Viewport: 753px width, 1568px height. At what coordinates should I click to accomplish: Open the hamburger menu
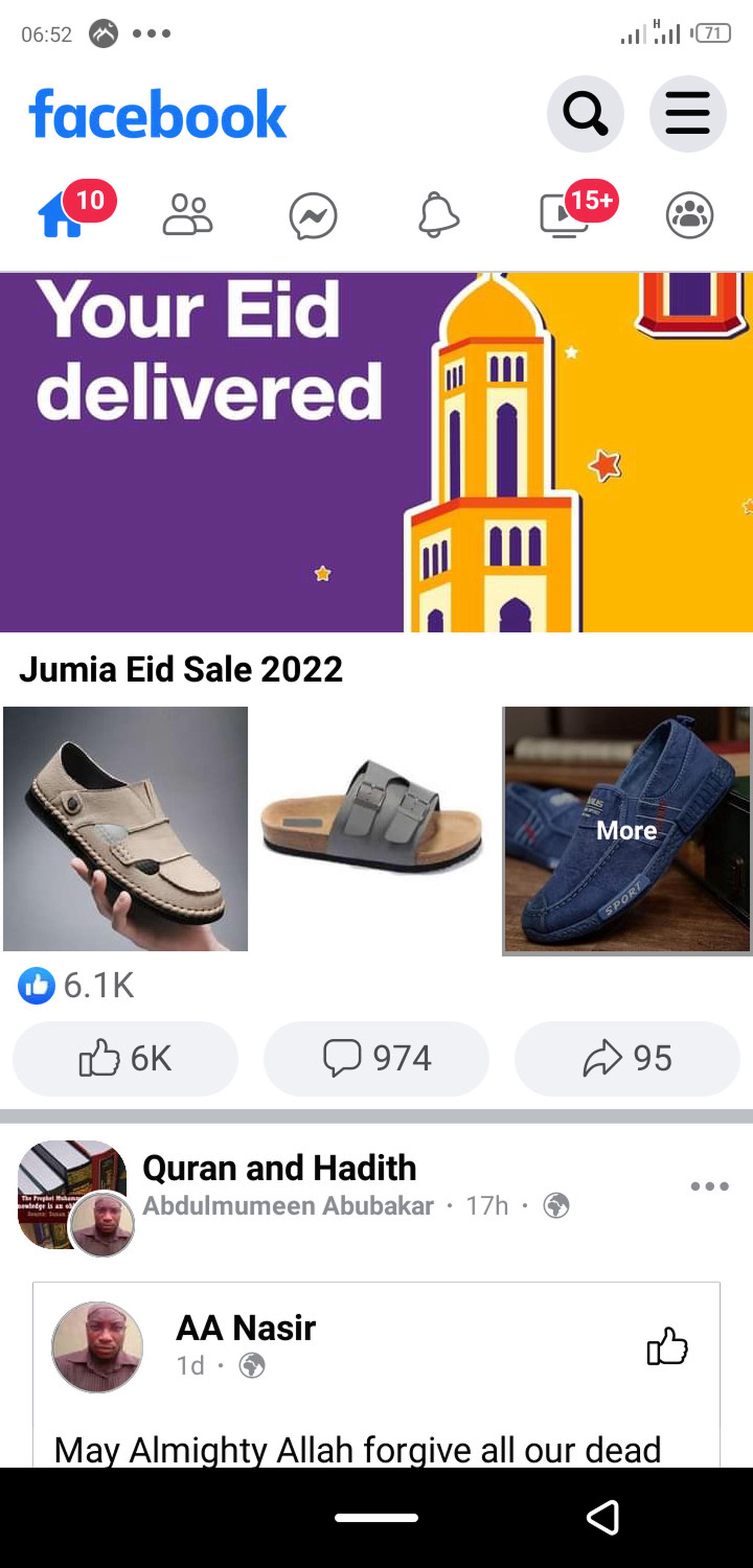(687, 114)
